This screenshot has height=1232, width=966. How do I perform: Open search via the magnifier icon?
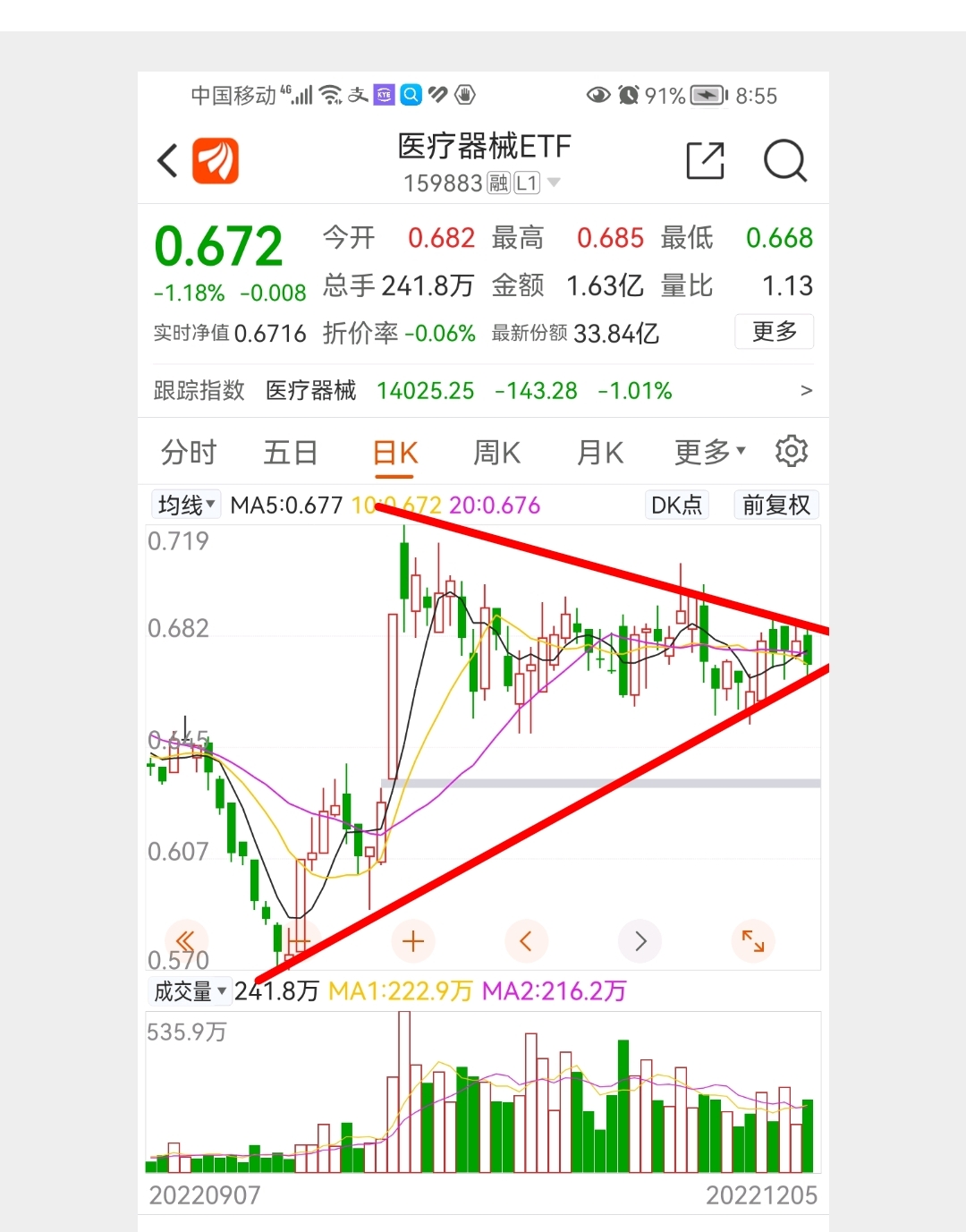[784, 161]
